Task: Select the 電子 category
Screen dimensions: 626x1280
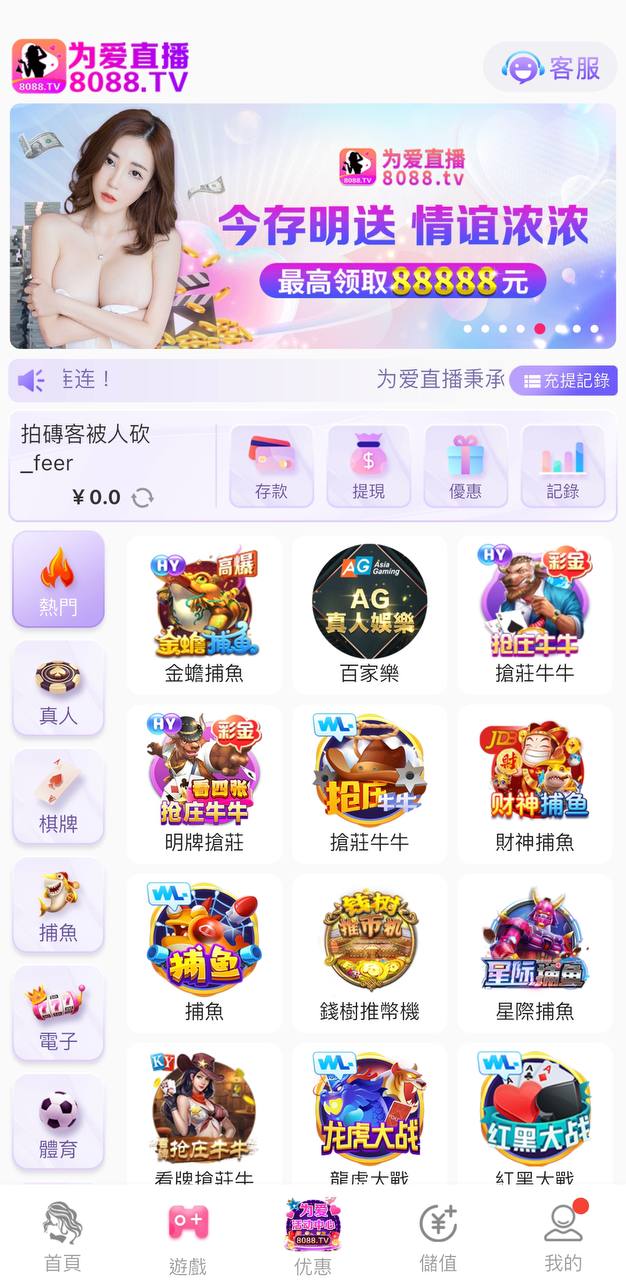Action: (x=58, y=1014)
